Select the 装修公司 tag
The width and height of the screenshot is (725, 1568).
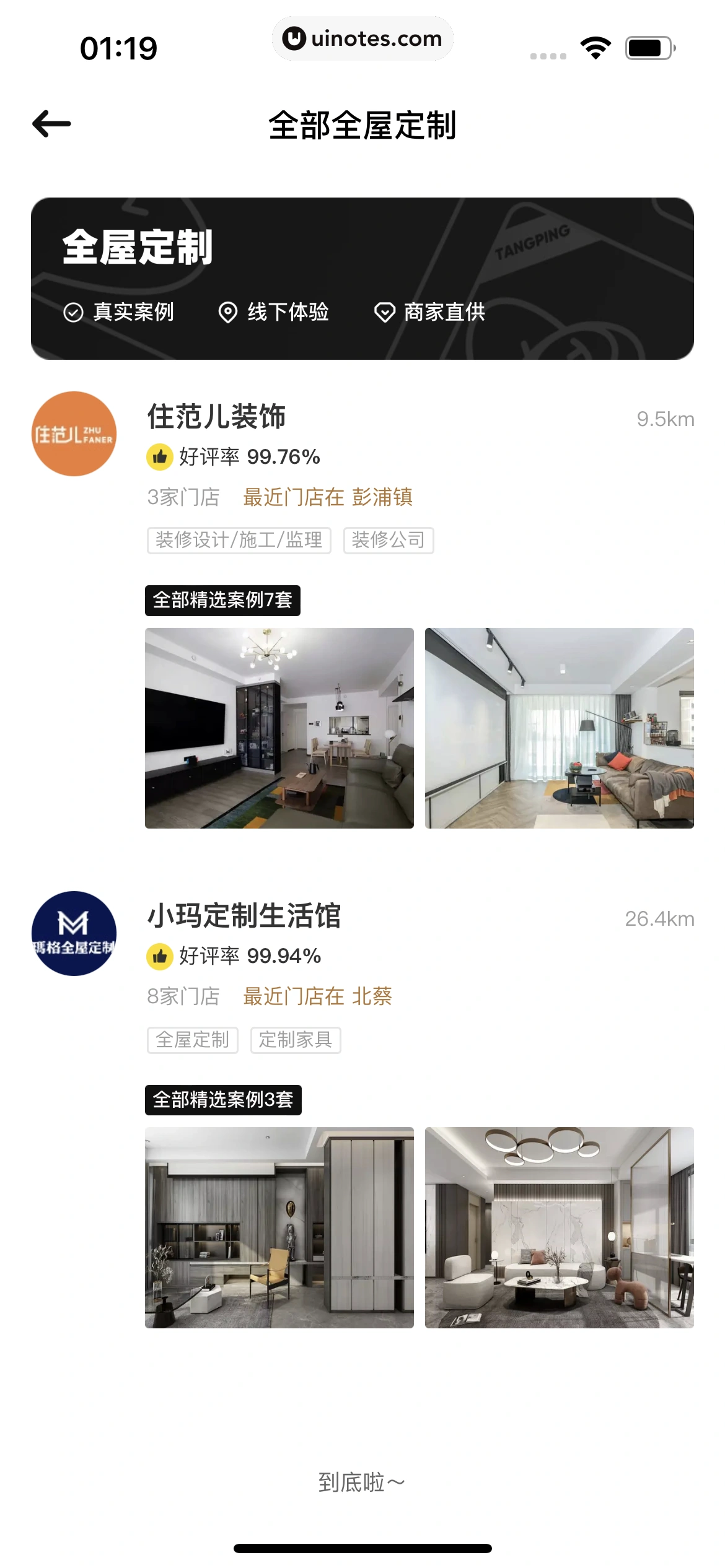tap(389, 539)
